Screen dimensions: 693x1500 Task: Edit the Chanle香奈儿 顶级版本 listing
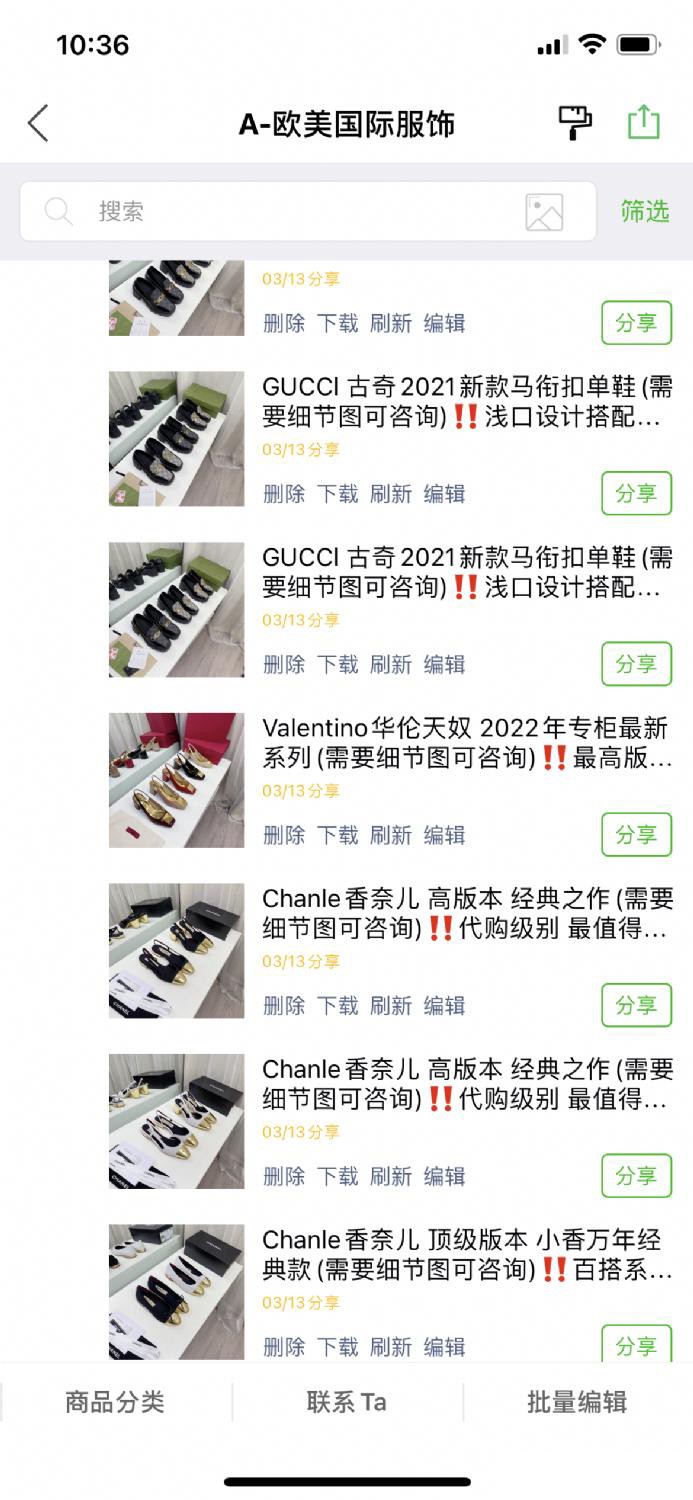tap(445, 1347)
